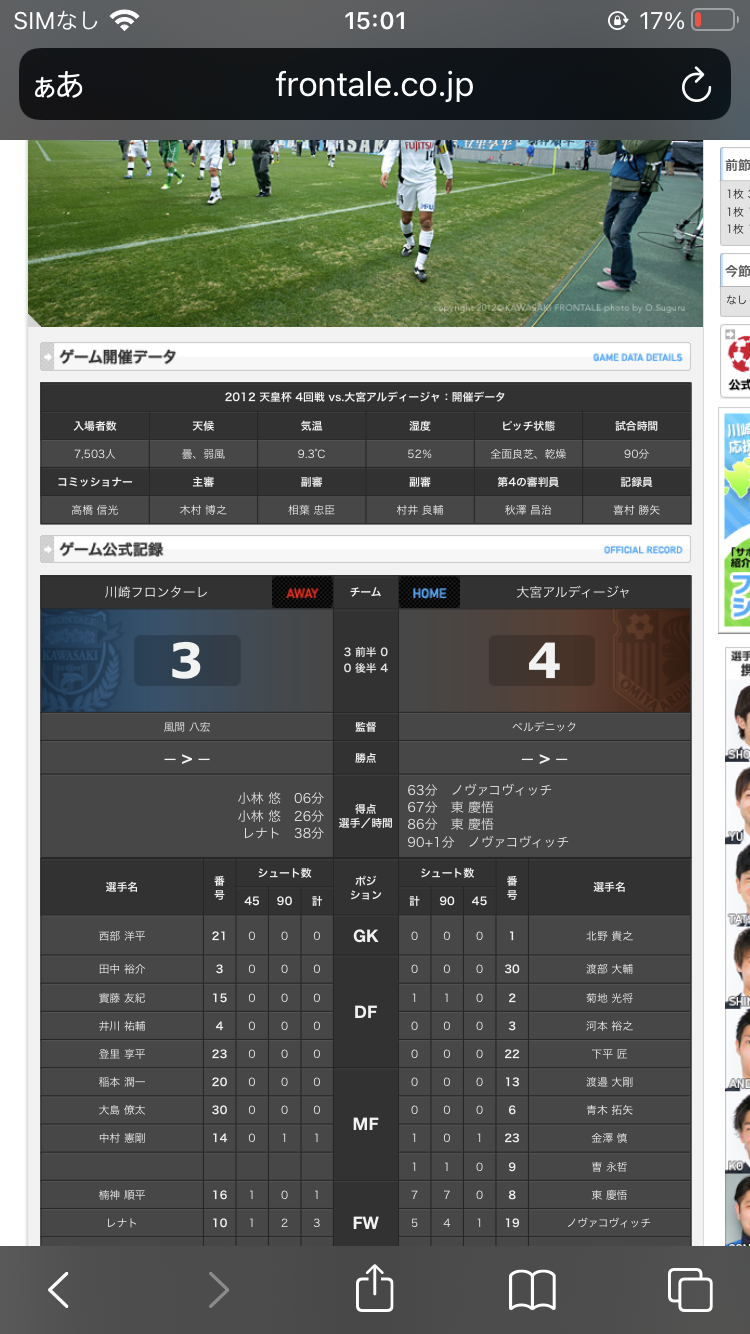Show all open tabs

(689, 1290)
